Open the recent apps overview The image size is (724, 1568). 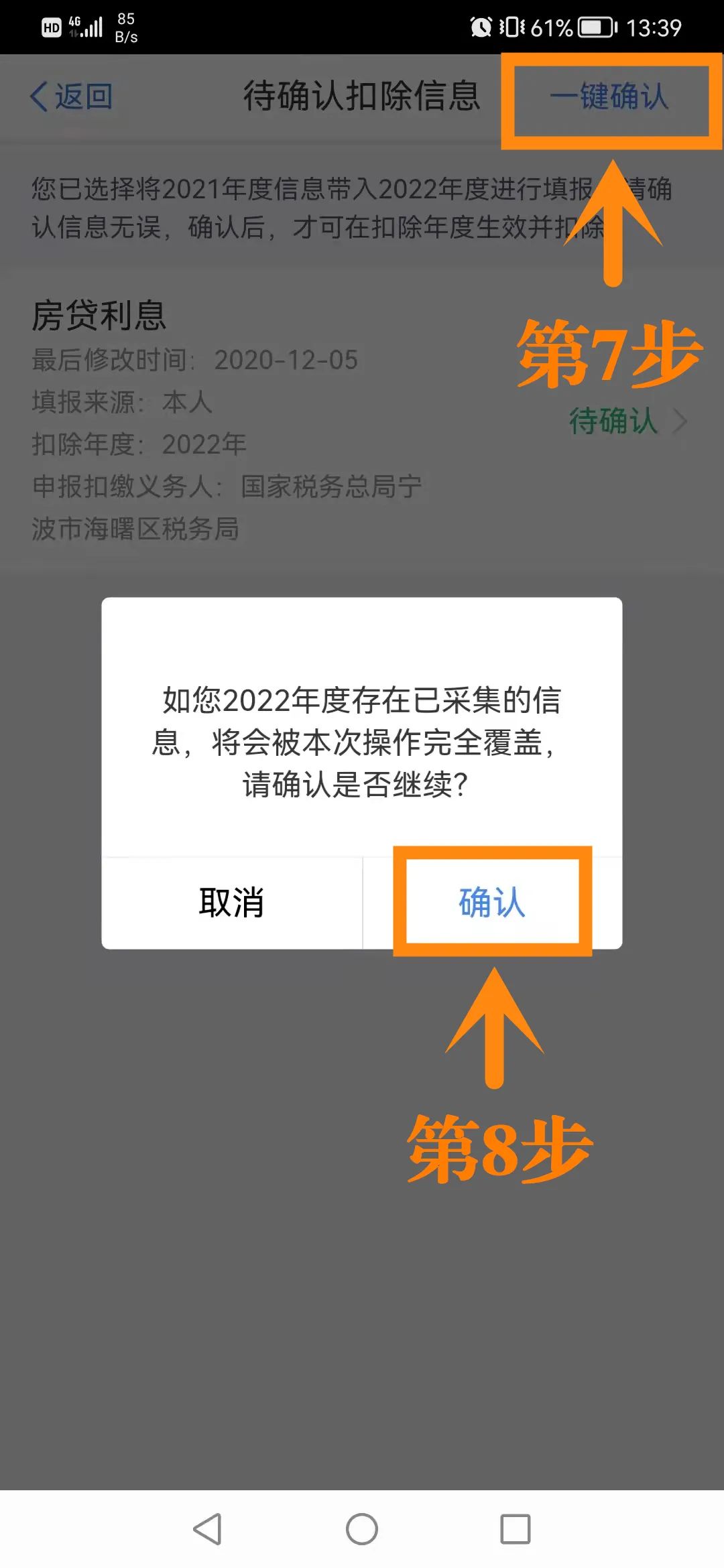pos(516,1529)
